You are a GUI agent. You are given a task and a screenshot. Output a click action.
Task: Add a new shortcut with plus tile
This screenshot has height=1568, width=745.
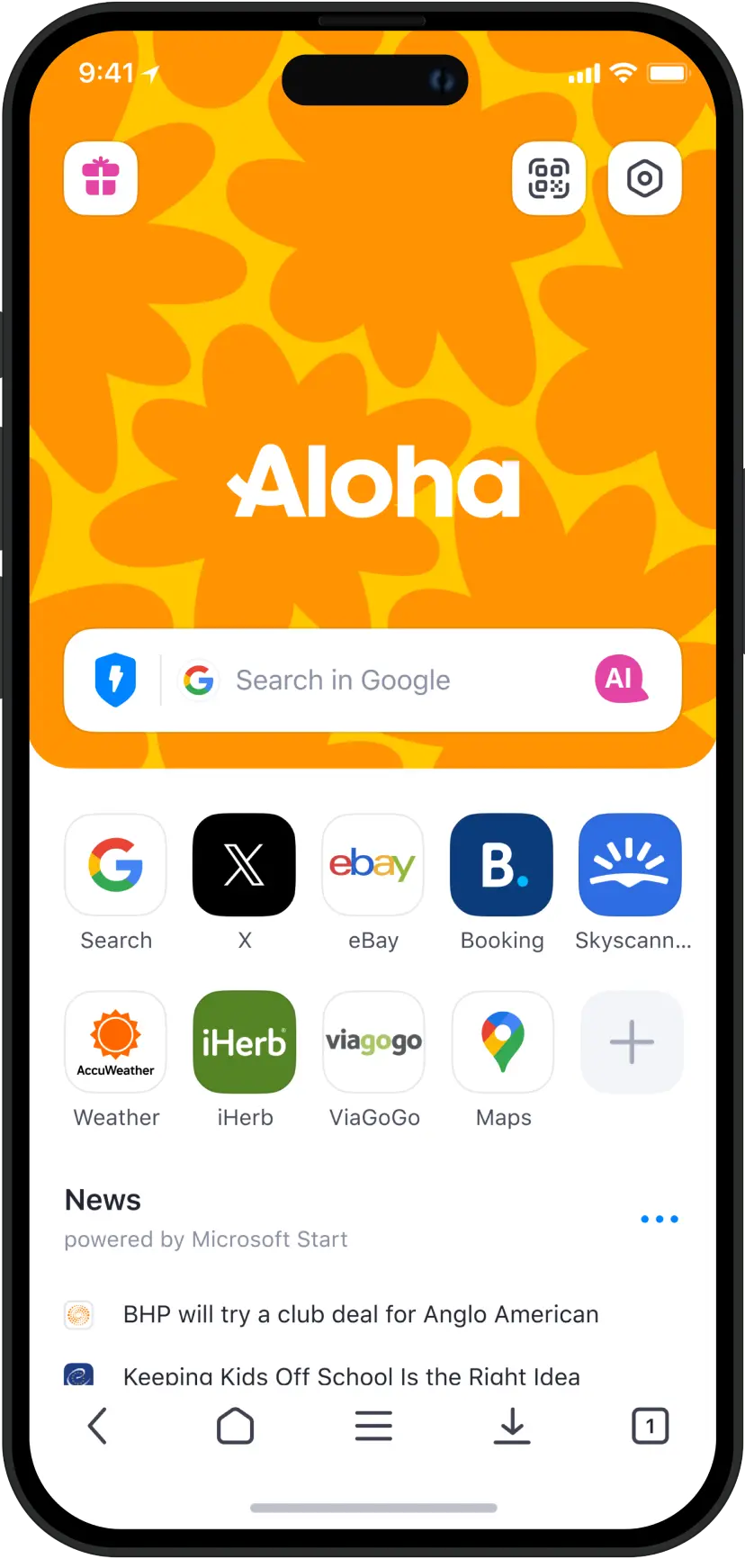632,1042
